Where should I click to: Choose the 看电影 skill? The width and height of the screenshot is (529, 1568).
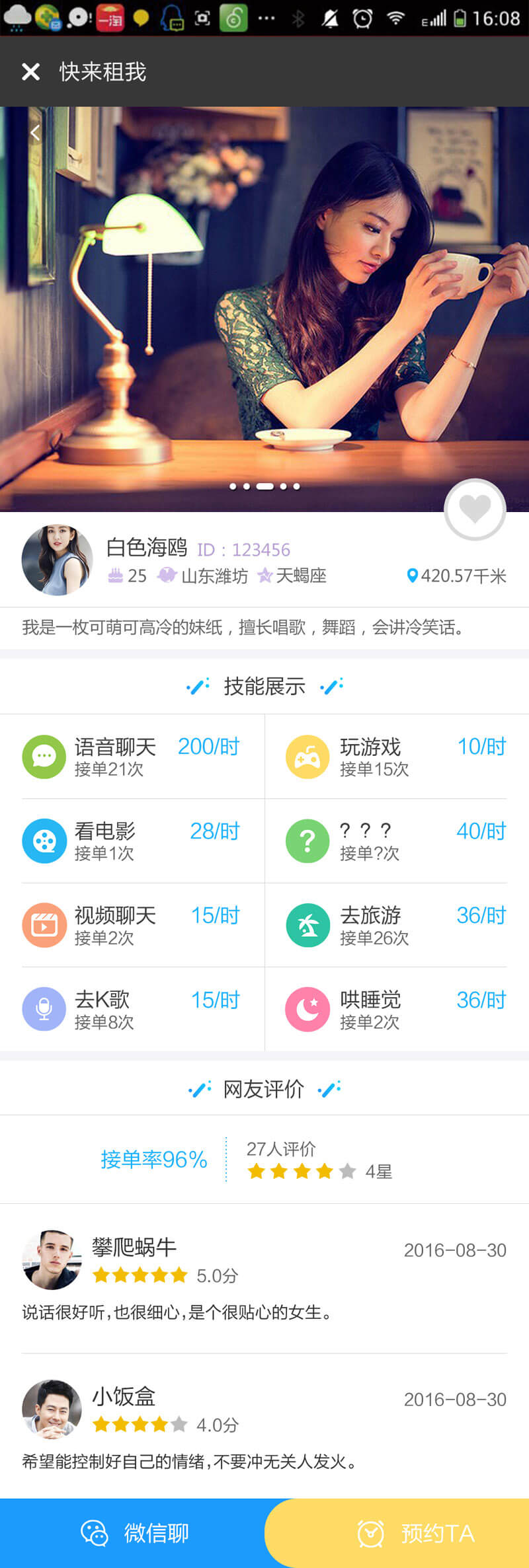[x=132, y=840]
